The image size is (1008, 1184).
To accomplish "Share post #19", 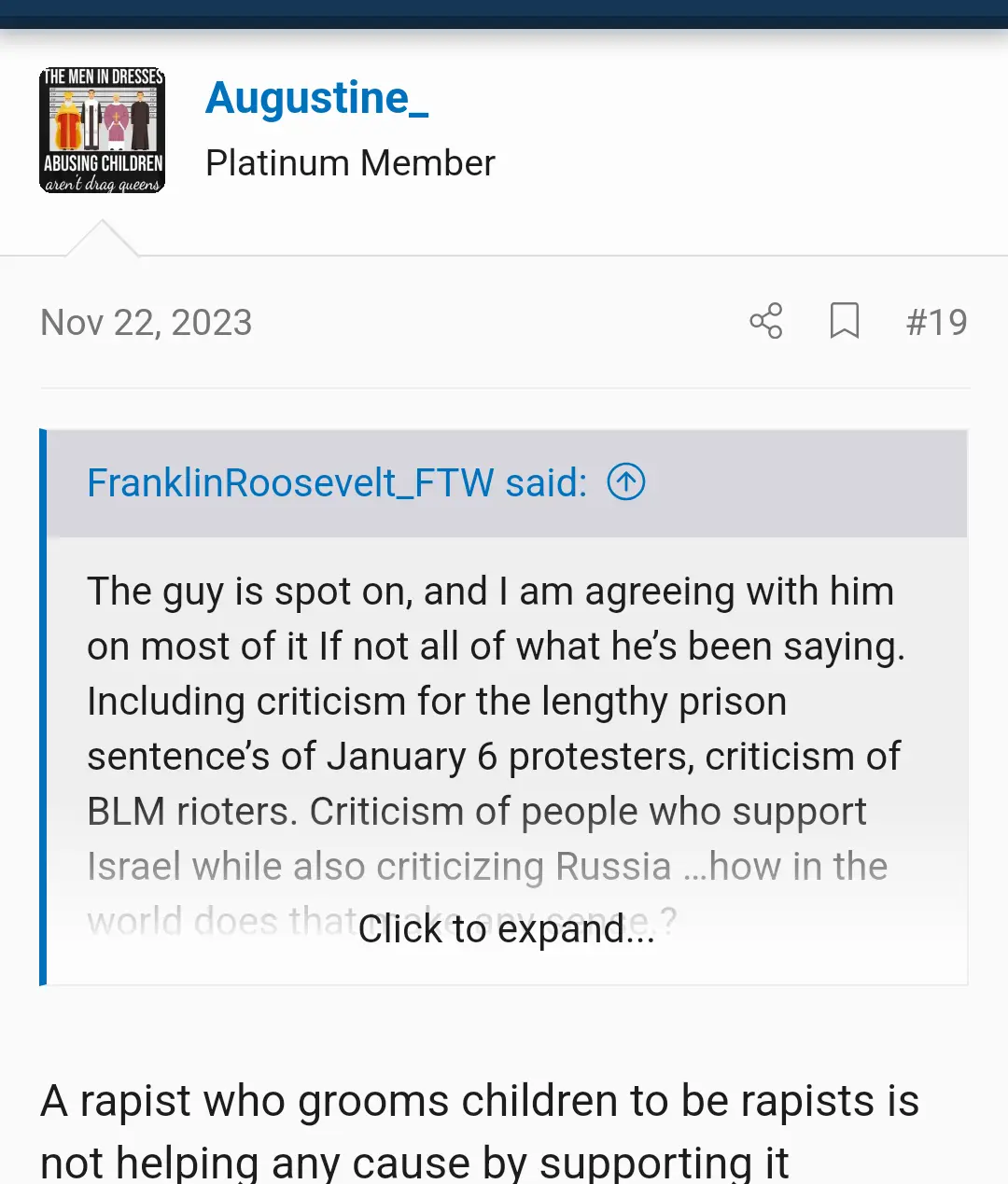I will (766, 321).
